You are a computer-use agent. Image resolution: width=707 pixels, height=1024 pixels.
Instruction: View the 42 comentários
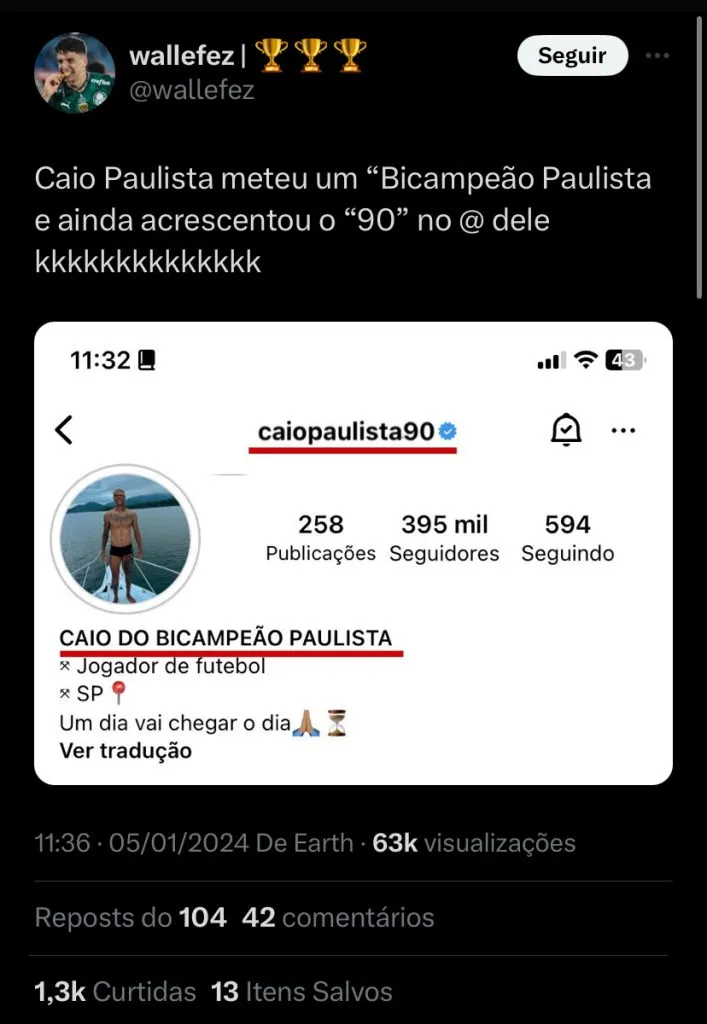(338, 917)
